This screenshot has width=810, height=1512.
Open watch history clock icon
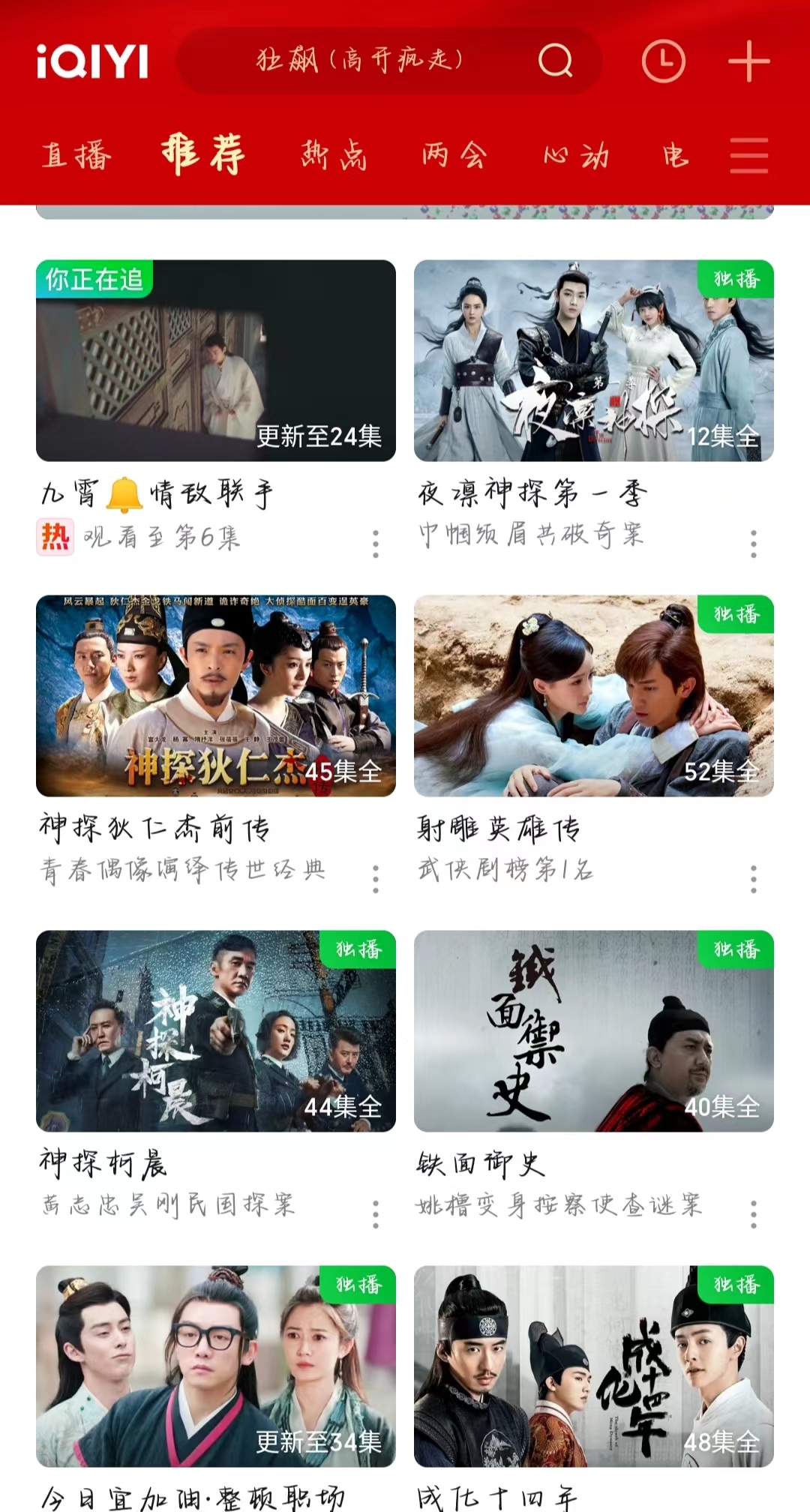663,61
